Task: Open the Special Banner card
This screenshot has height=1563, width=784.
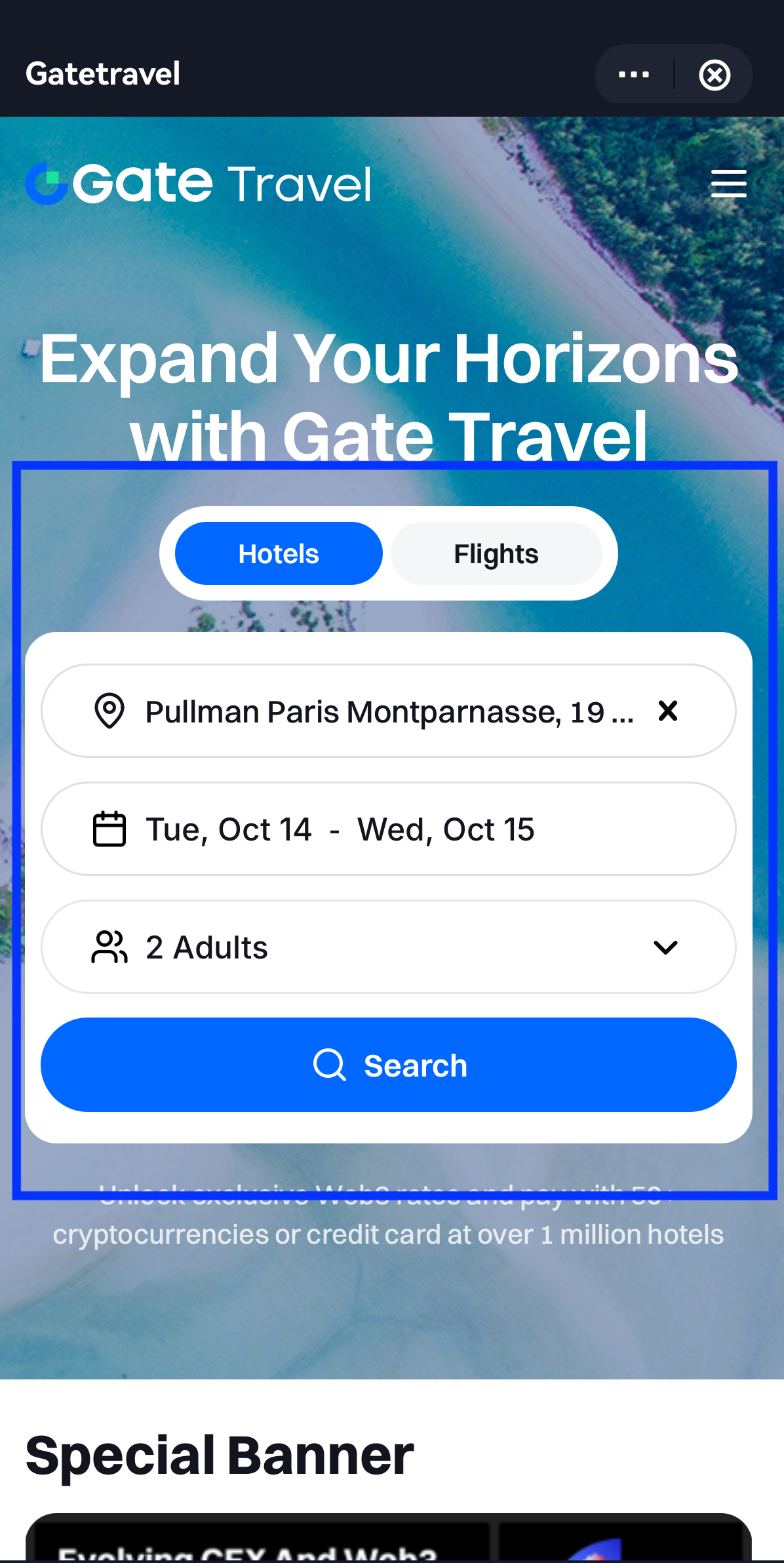Action: [x=388, y=1539]
